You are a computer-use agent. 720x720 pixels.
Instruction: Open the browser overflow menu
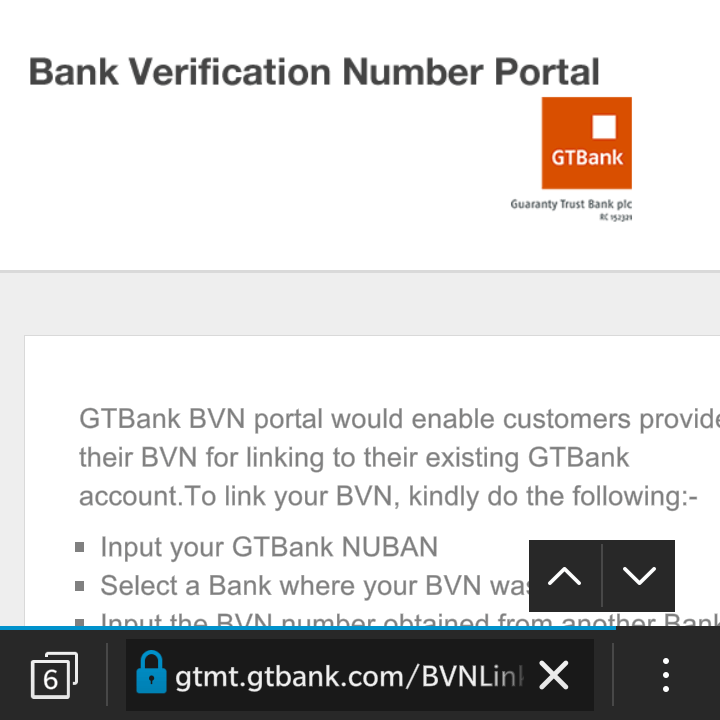point(666,676)
